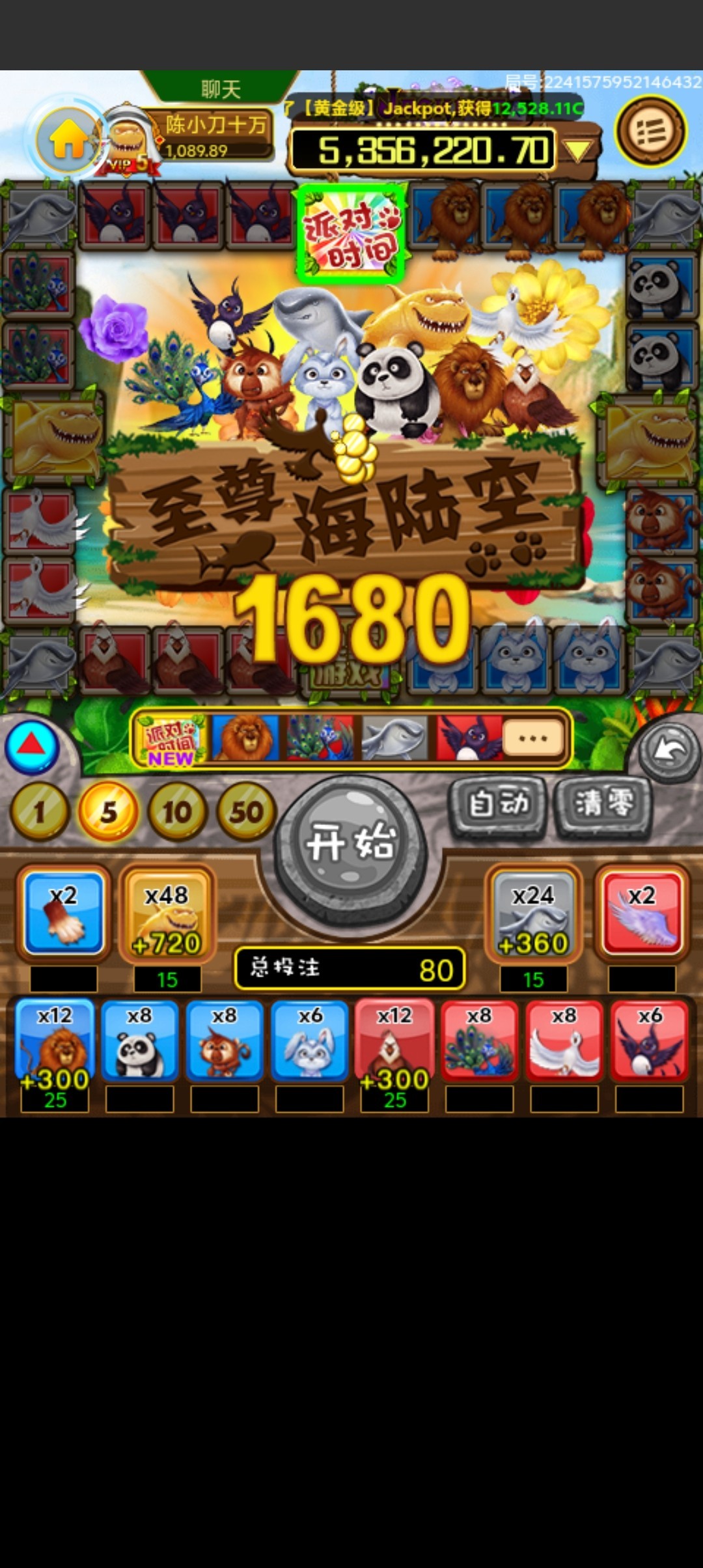
Task: Select the 10 chip value
Action: [178, 811]
